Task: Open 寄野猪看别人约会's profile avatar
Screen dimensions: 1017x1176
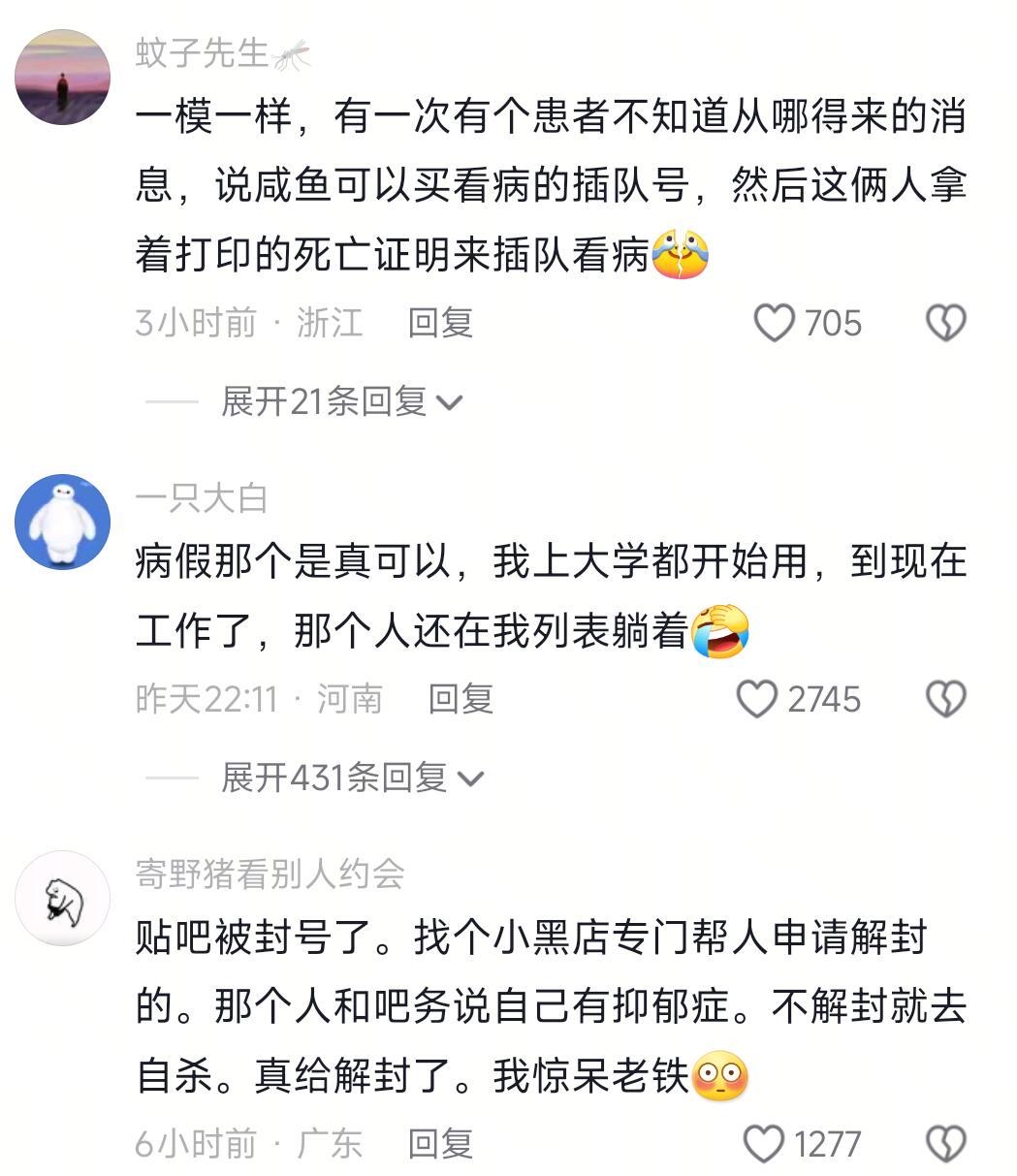Action: point(63,899)
